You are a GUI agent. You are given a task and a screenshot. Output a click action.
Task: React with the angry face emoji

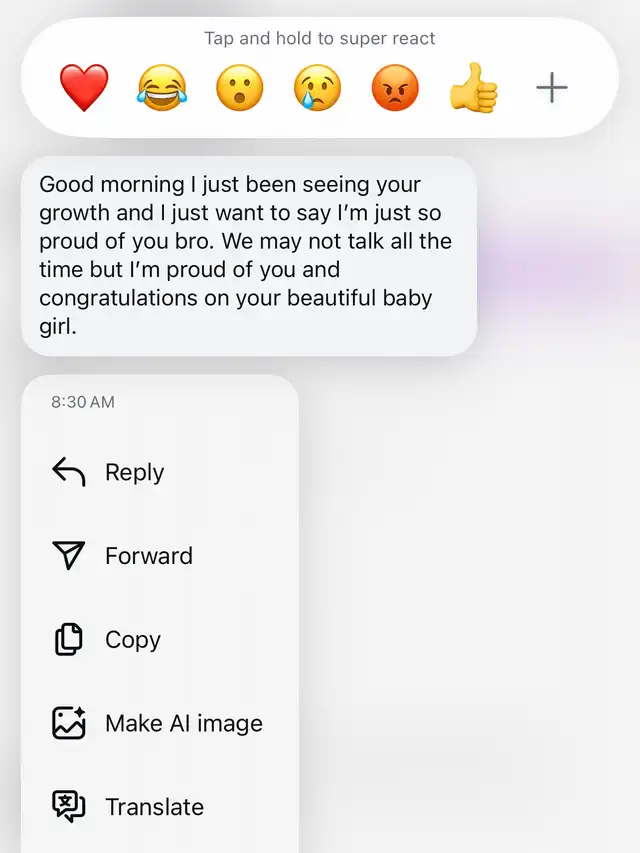(395, 88)
